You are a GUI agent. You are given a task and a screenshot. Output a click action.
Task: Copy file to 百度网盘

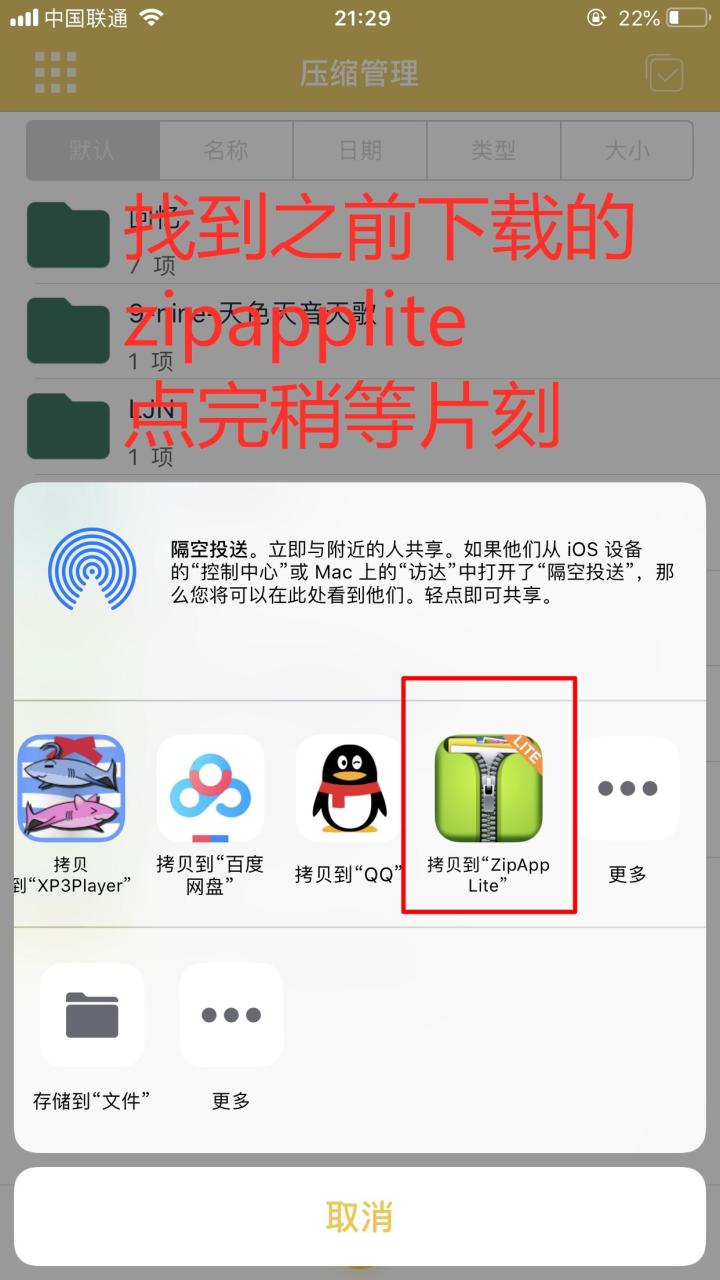(210, 788)
